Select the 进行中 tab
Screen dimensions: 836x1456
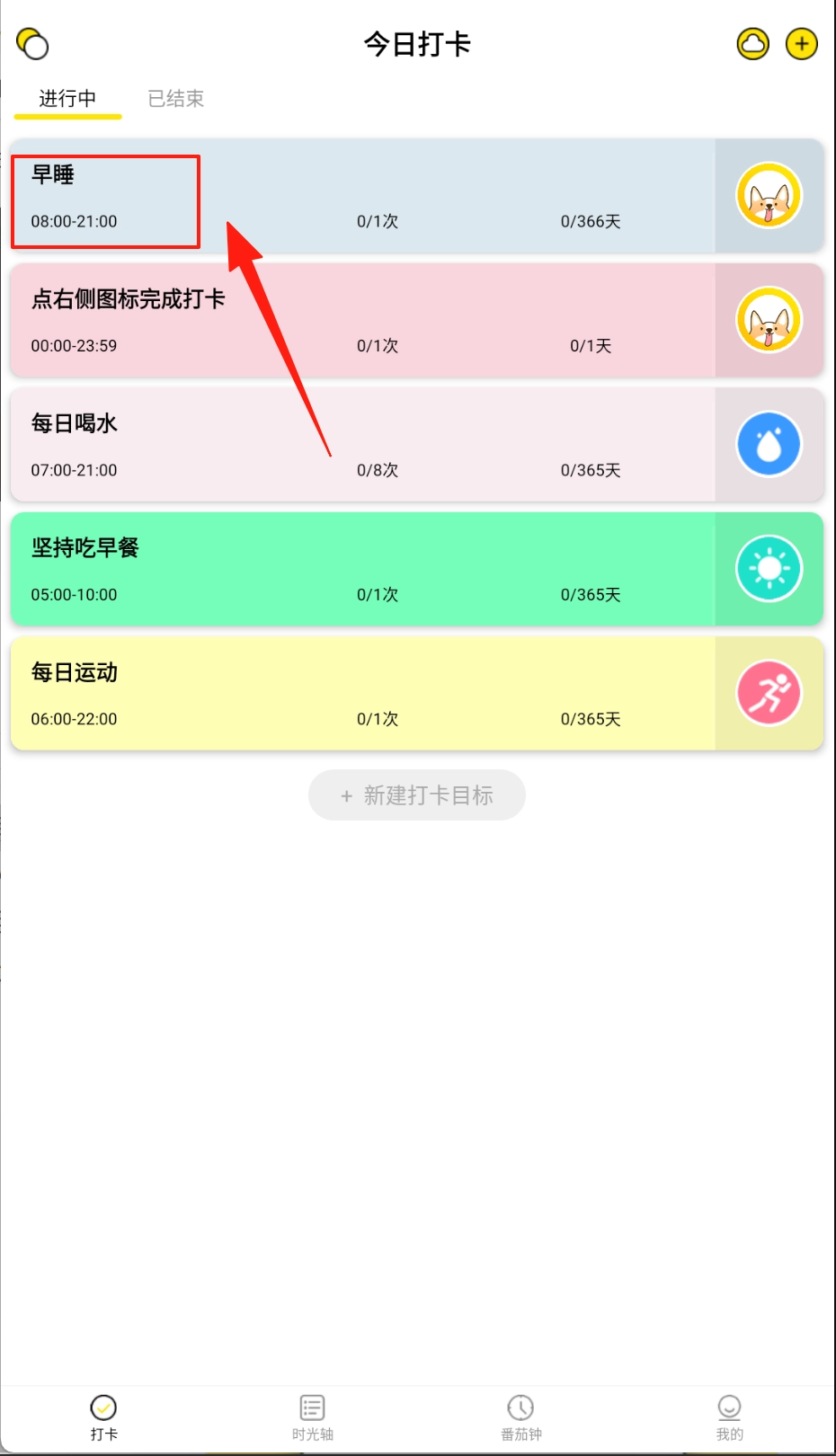pyautogui.click(x=67, y=99)
